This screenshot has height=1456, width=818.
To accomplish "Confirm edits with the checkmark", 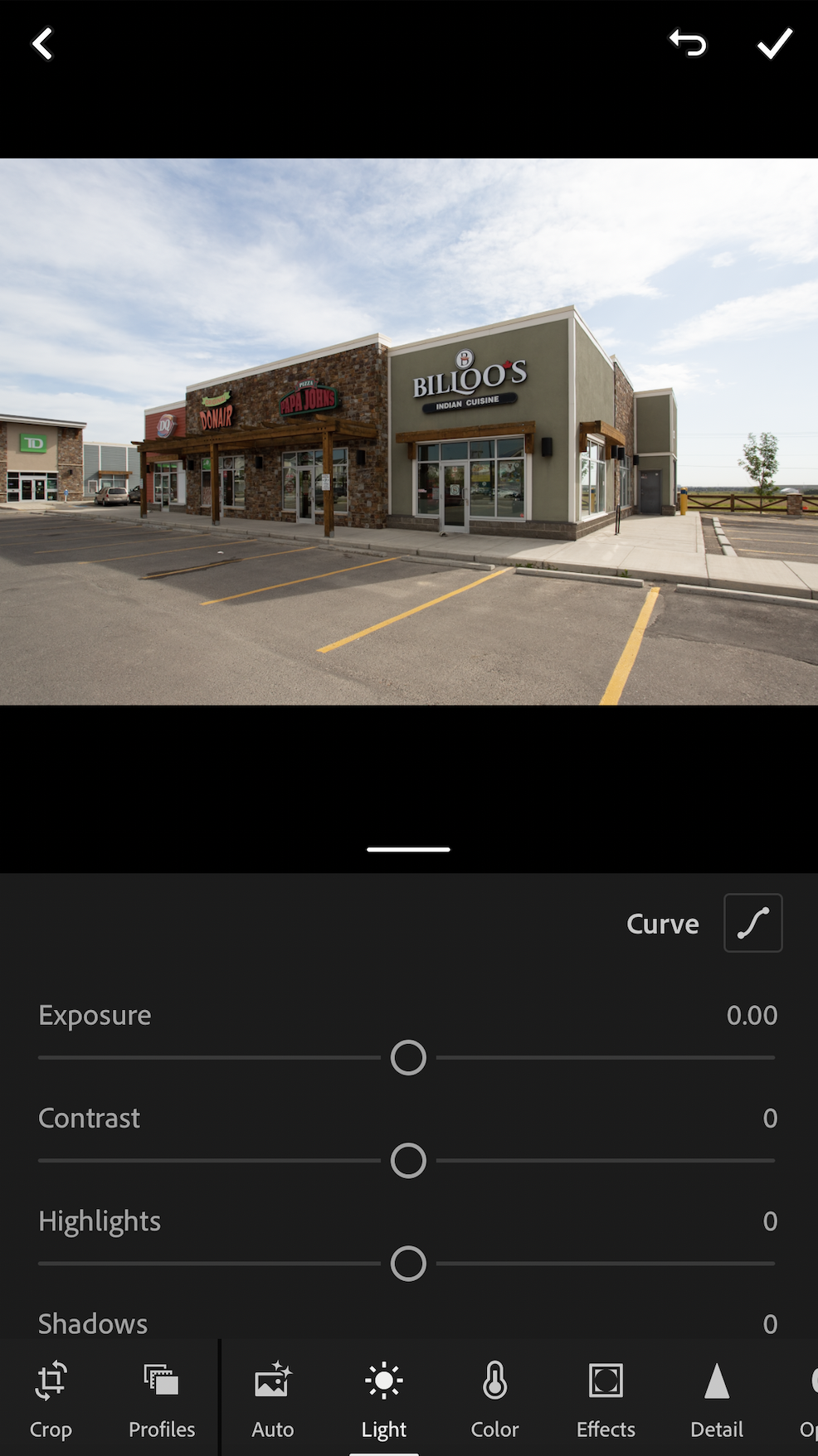I will (x=774, y=44).
